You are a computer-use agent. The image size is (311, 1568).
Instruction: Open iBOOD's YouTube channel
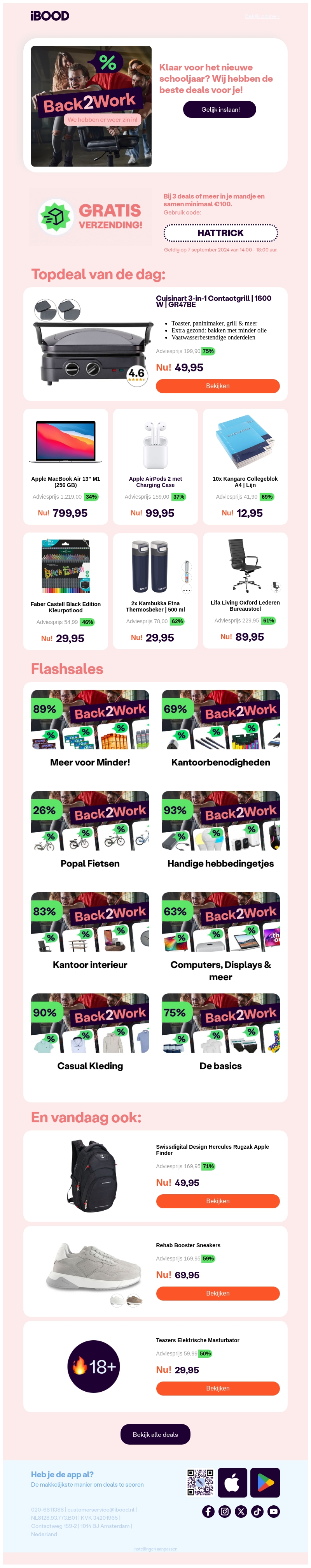click(274, 1512)
